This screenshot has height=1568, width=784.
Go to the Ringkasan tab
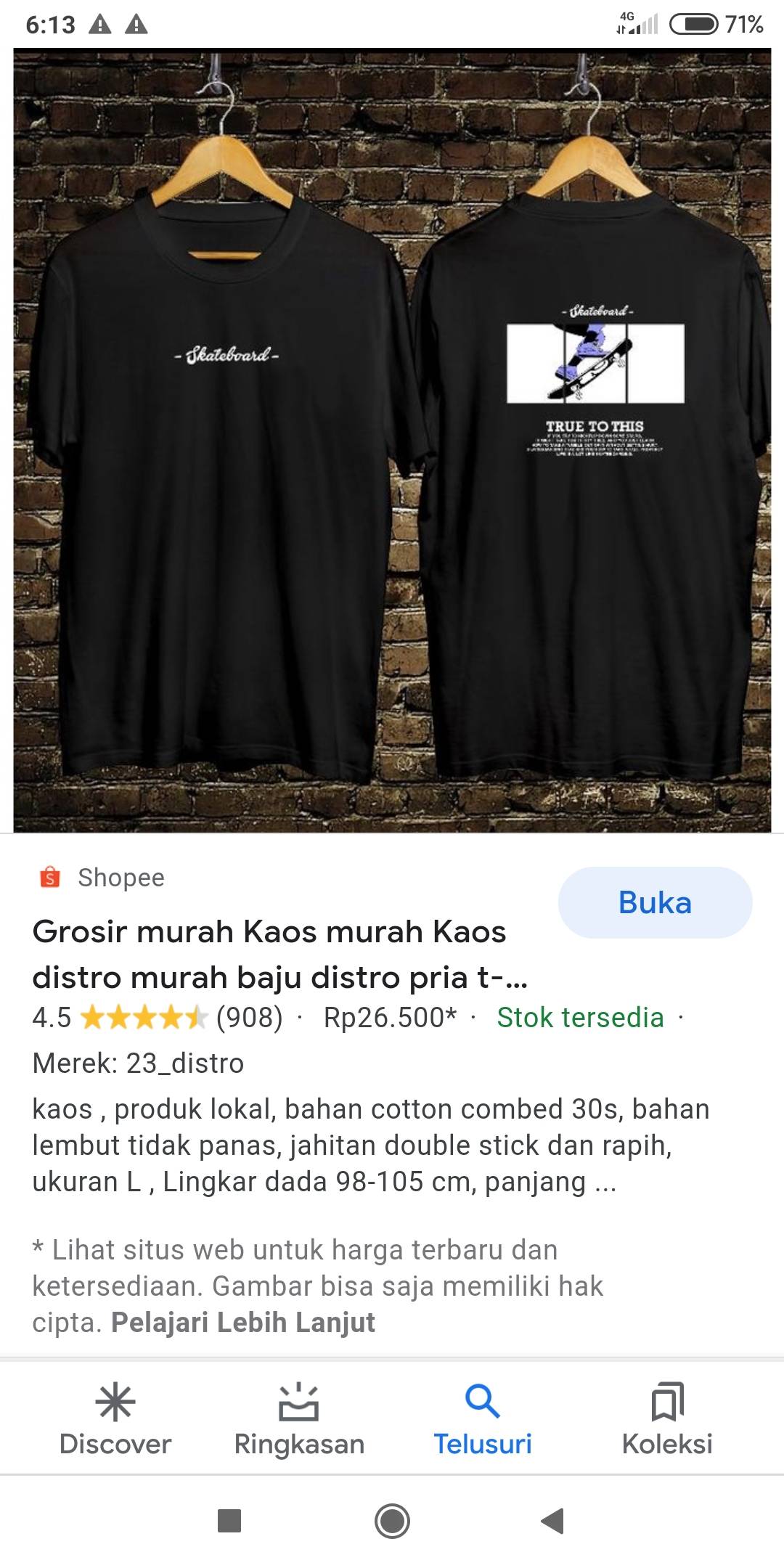pyautogui.click(x=299, y=1420)
